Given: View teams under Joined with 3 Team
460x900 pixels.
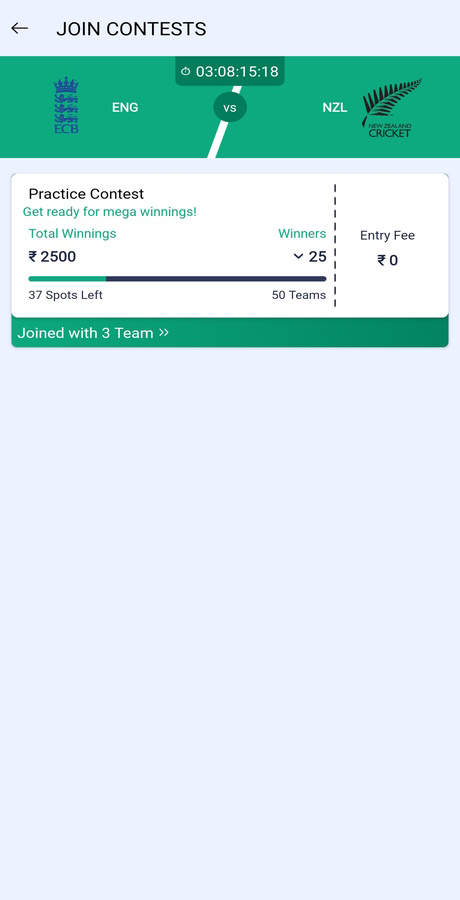Looking at the screenshot, I should click(230, 333).
